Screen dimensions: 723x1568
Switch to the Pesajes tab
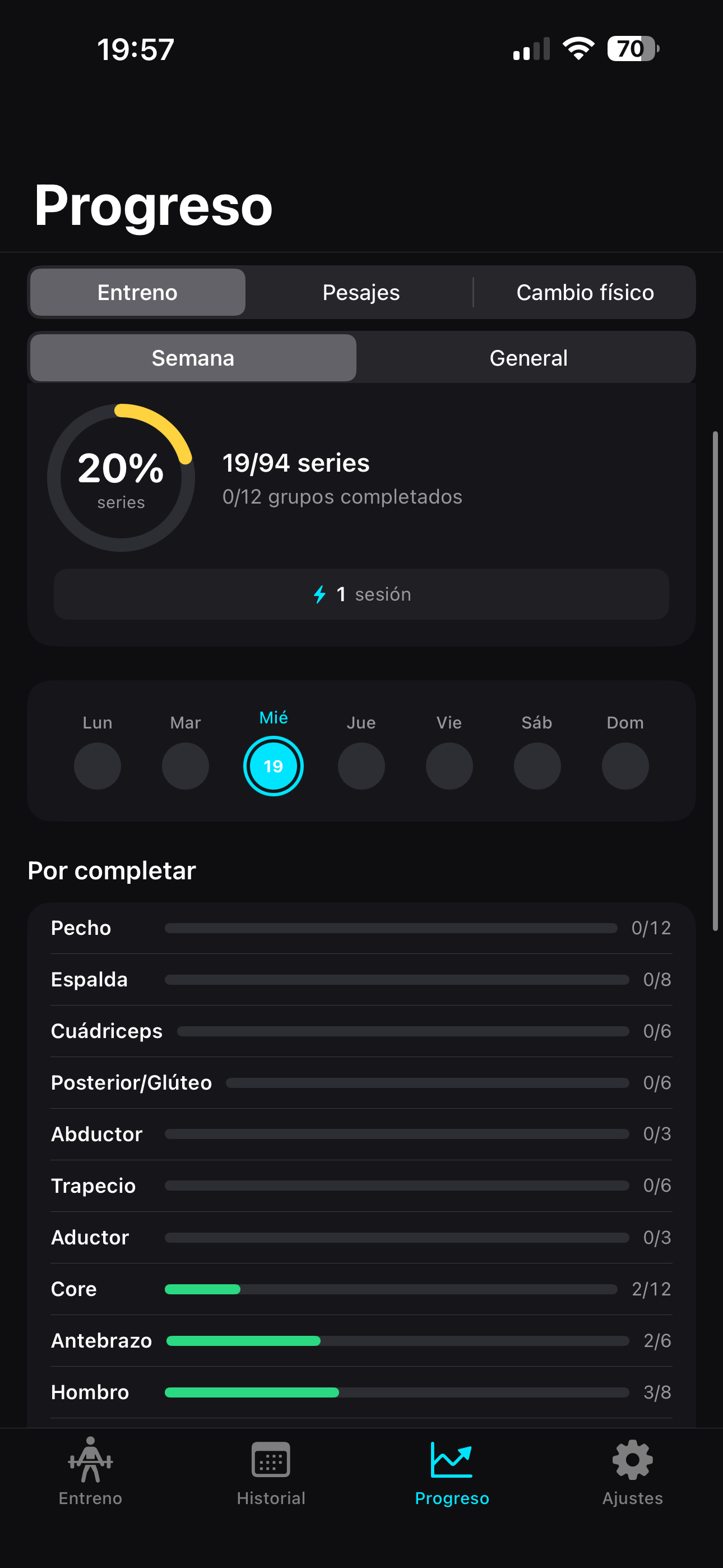point(360,292)
